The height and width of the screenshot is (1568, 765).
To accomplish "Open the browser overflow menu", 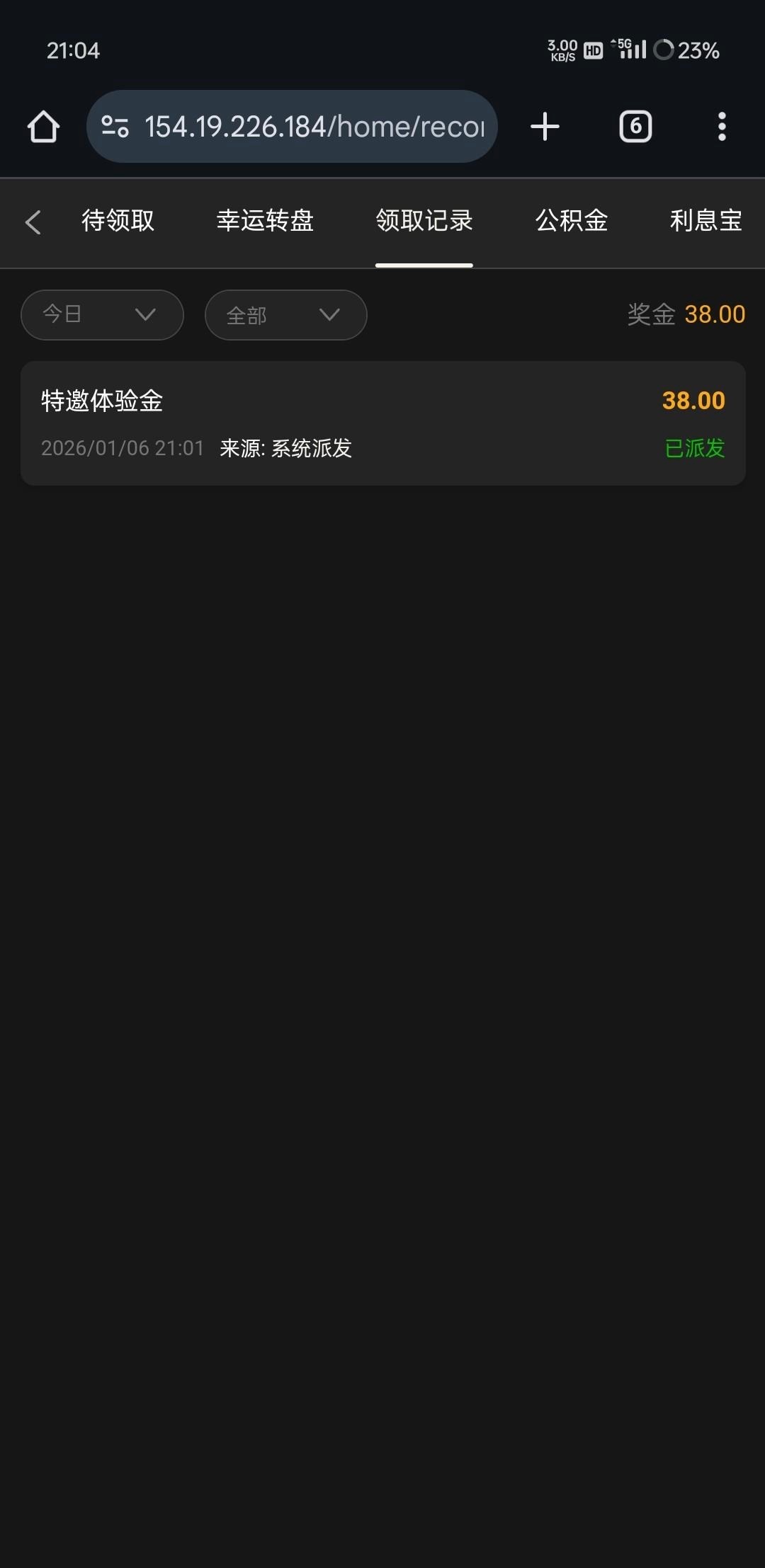I will 722,127.
